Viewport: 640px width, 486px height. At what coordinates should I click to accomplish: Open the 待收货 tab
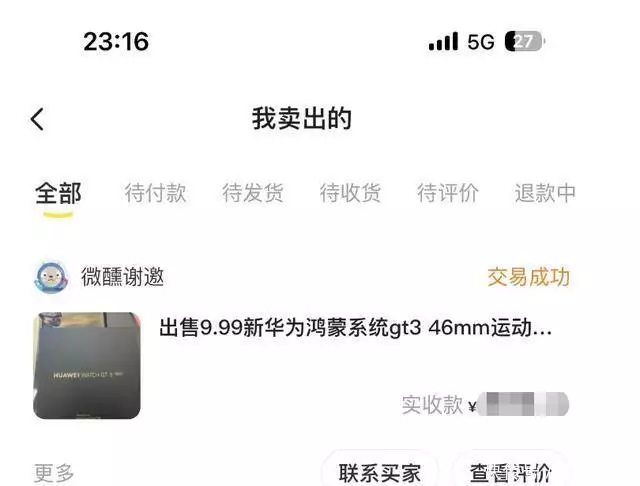coord(350,193)
